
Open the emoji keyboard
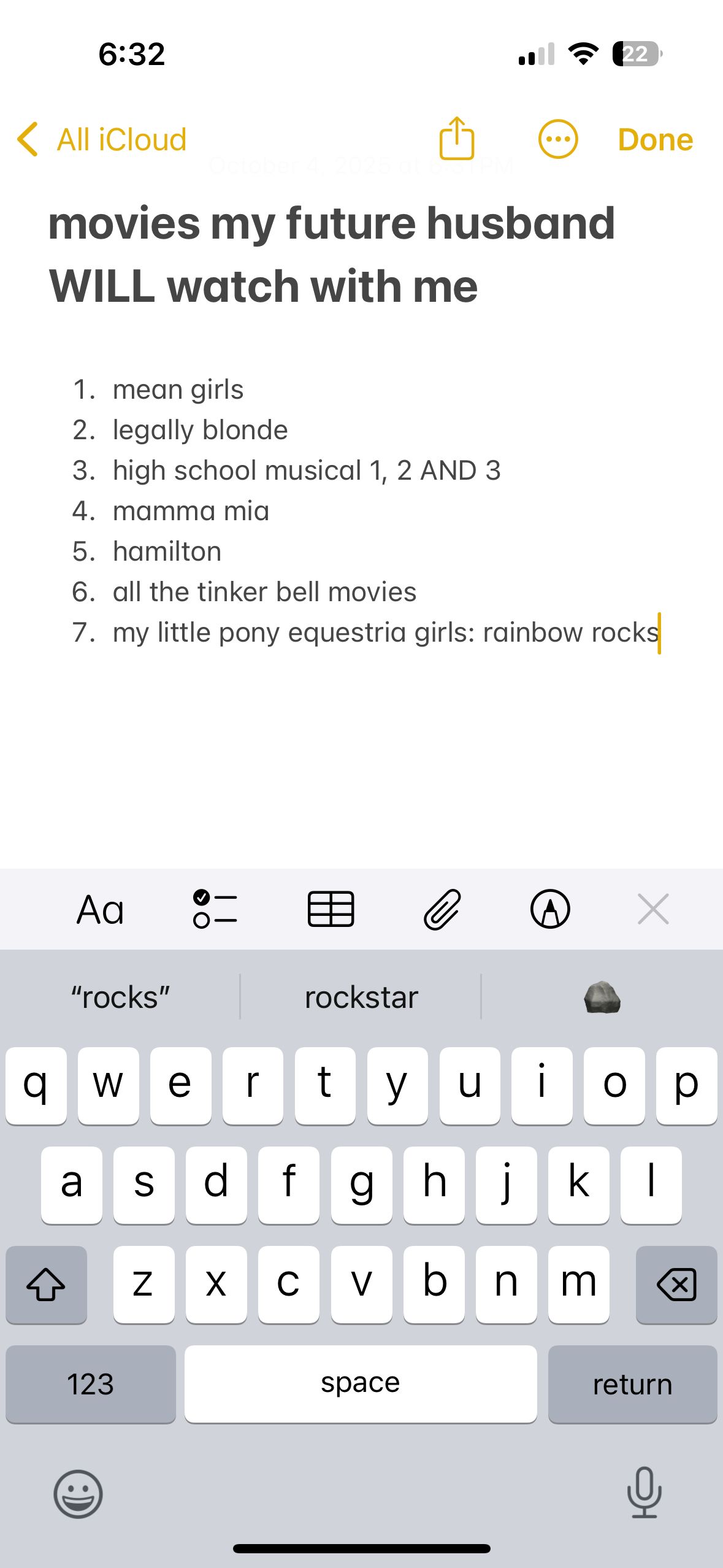coord(78,1493)
